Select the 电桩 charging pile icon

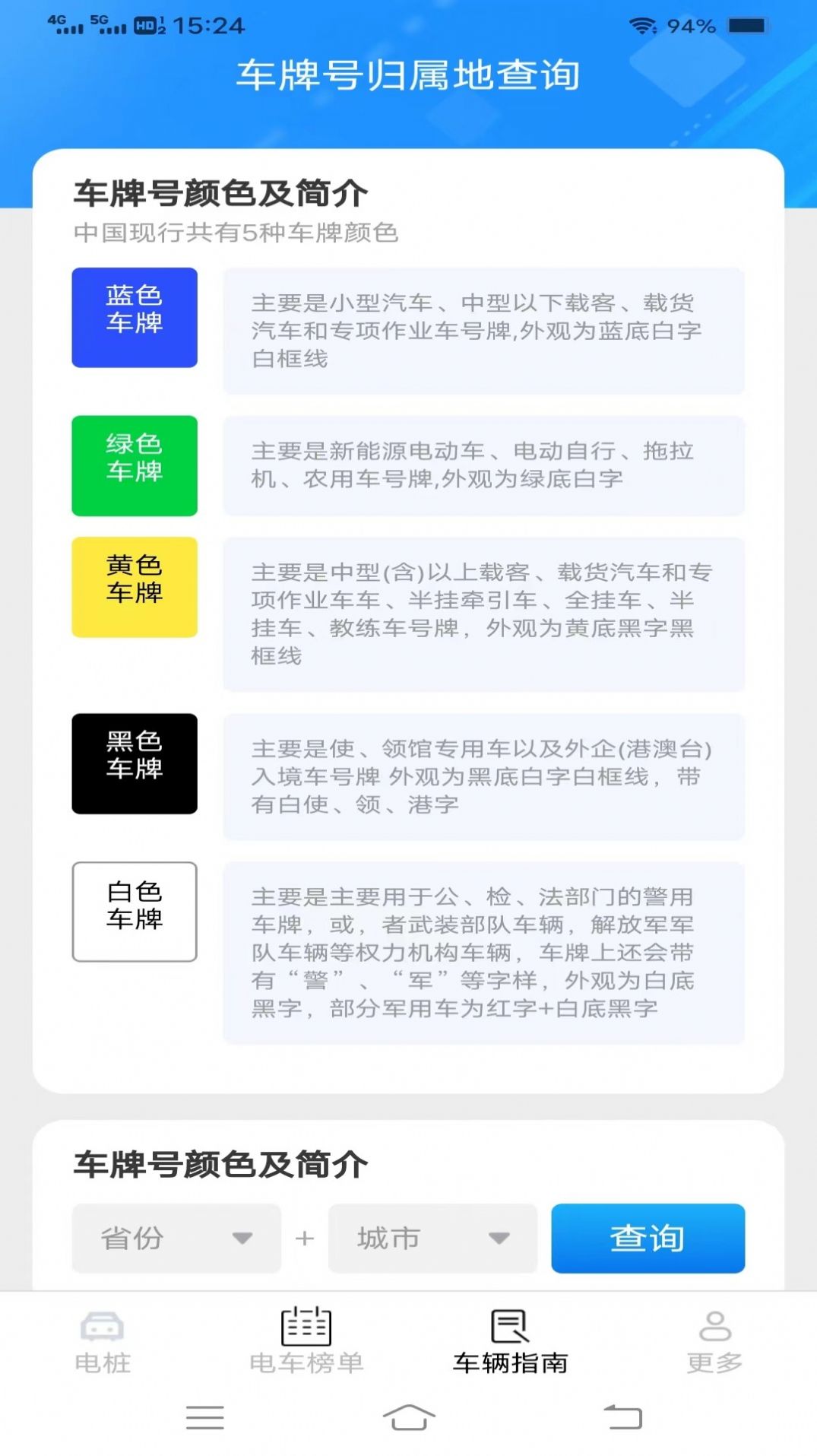pyautogui.click(x=103, y=1326)
